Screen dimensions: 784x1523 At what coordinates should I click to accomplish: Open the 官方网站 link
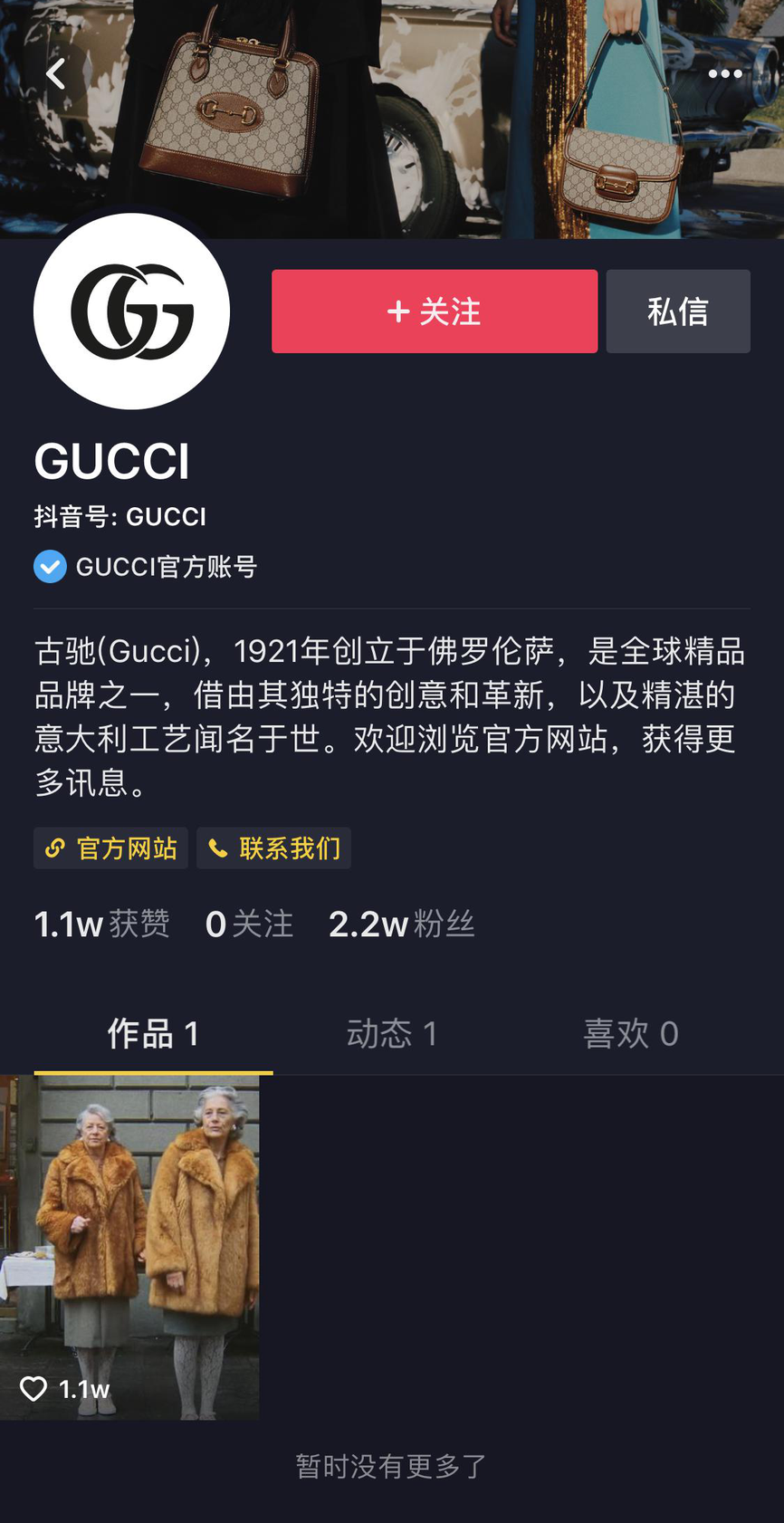(111, 848)
